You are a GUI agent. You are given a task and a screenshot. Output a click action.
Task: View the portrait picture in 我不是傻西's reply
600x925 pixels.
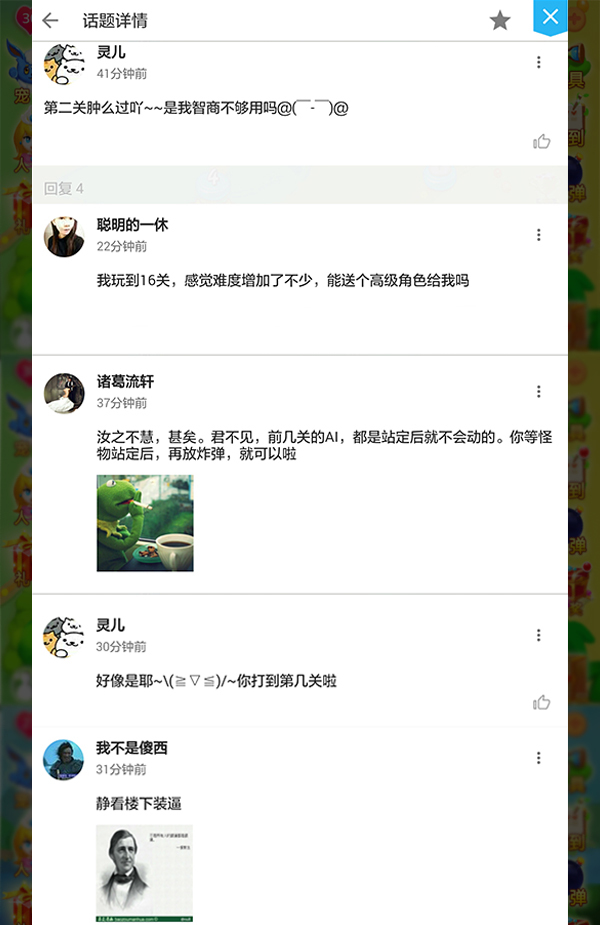145,872
